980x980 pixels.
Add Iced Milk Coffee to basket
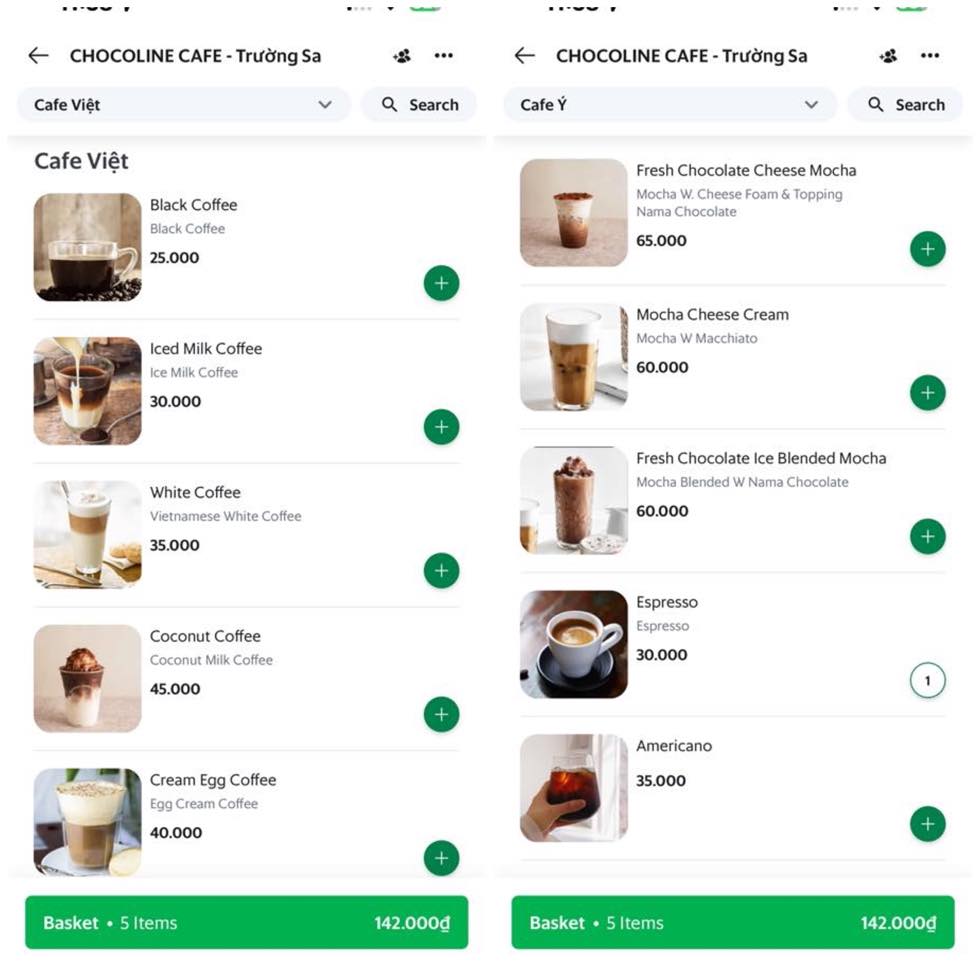(441, 427)
